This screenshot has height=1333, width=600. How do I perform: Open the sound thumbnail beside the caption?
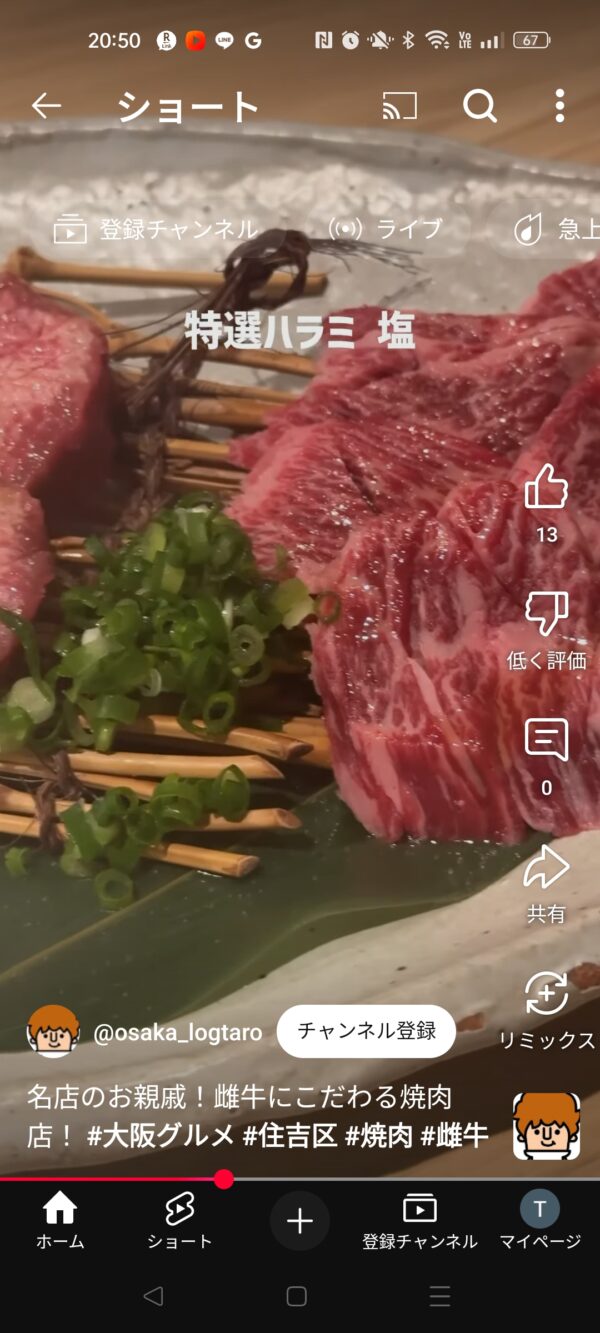[546, 1126]
